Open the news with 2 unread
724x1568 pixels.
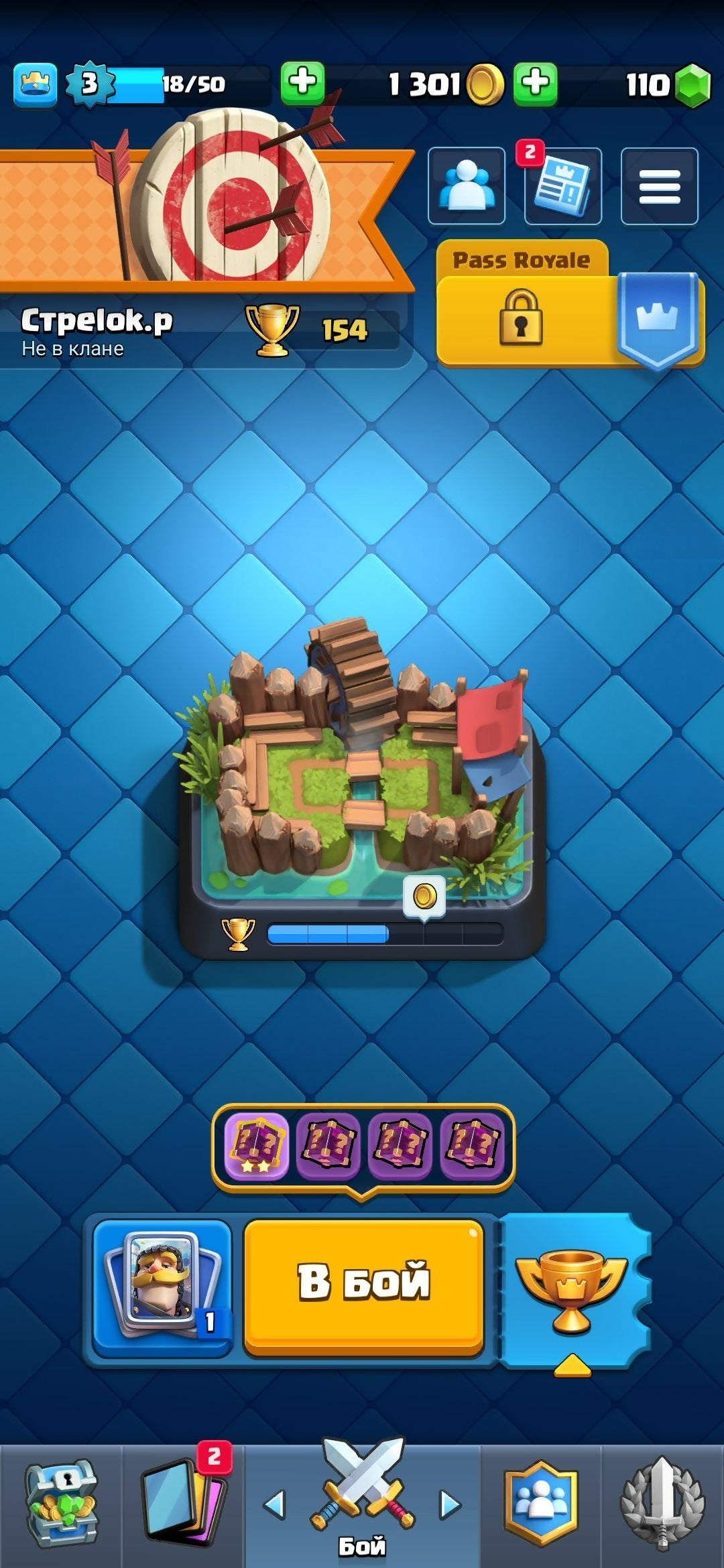tap(562, 186)
